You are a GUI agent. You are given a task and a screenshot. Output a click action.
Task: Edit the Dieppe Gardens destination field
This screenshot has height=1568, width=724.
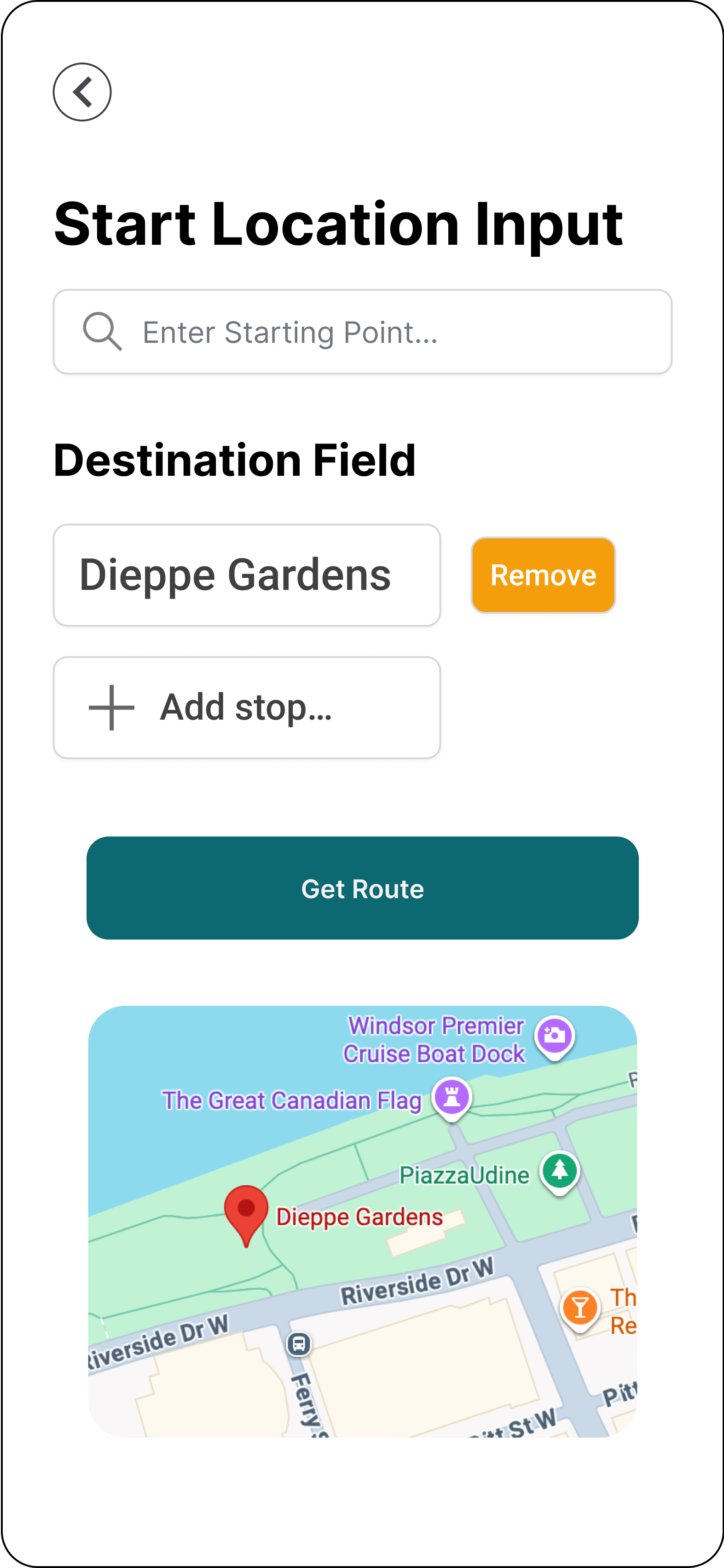click(x=247, y=575)
